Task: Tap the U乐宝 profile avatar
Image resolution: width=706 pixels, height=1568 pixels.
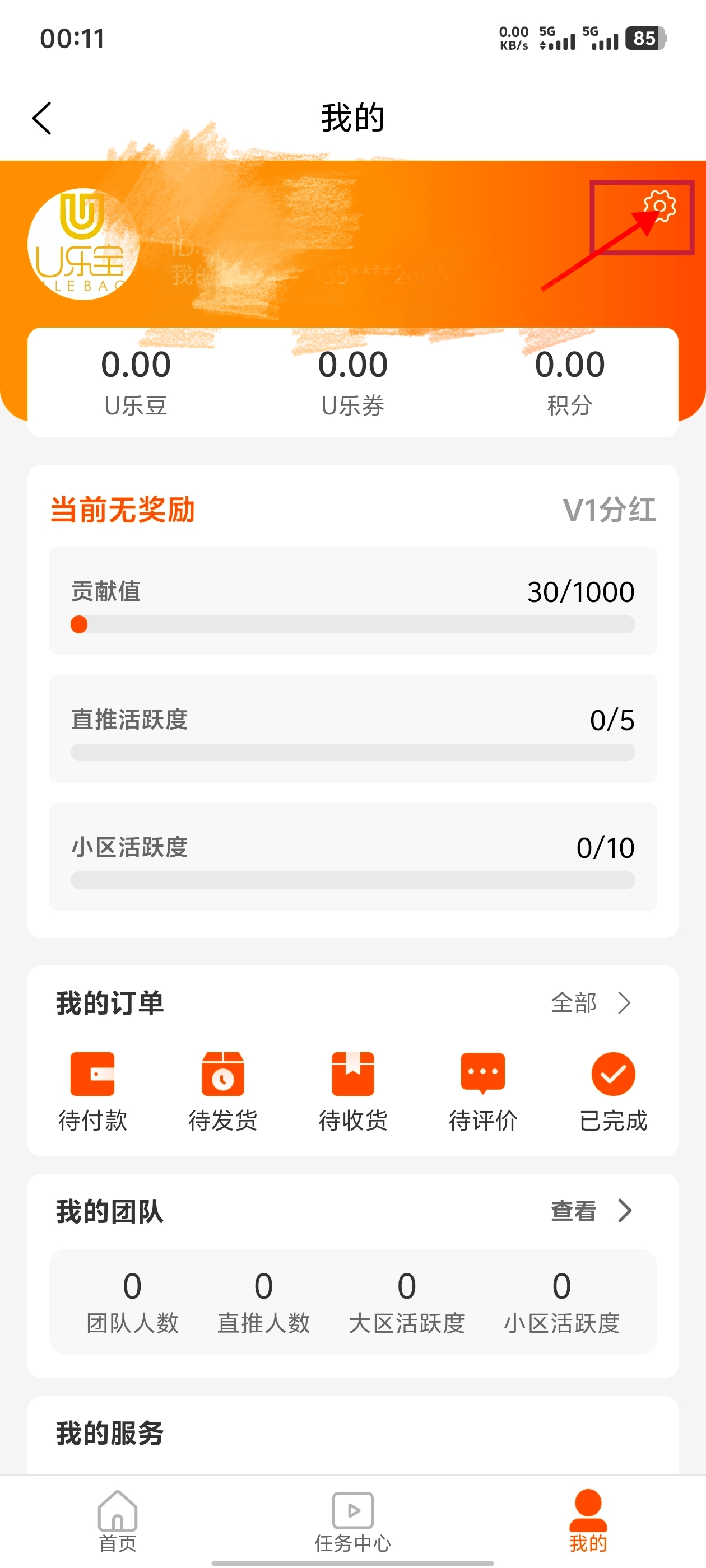Action: click(x=83, y=244)
